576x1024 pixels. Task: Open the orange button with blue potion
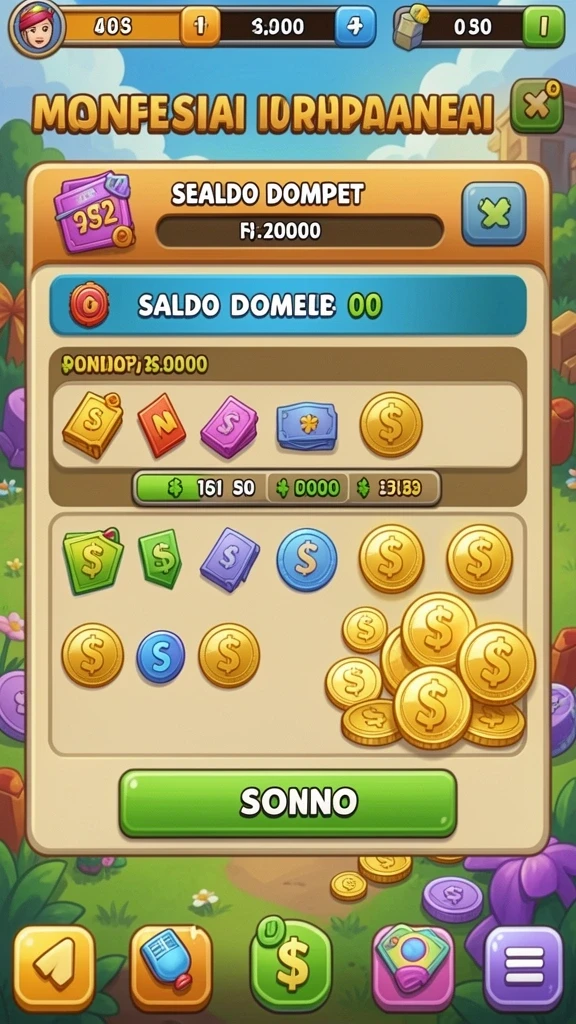(171, 968)
